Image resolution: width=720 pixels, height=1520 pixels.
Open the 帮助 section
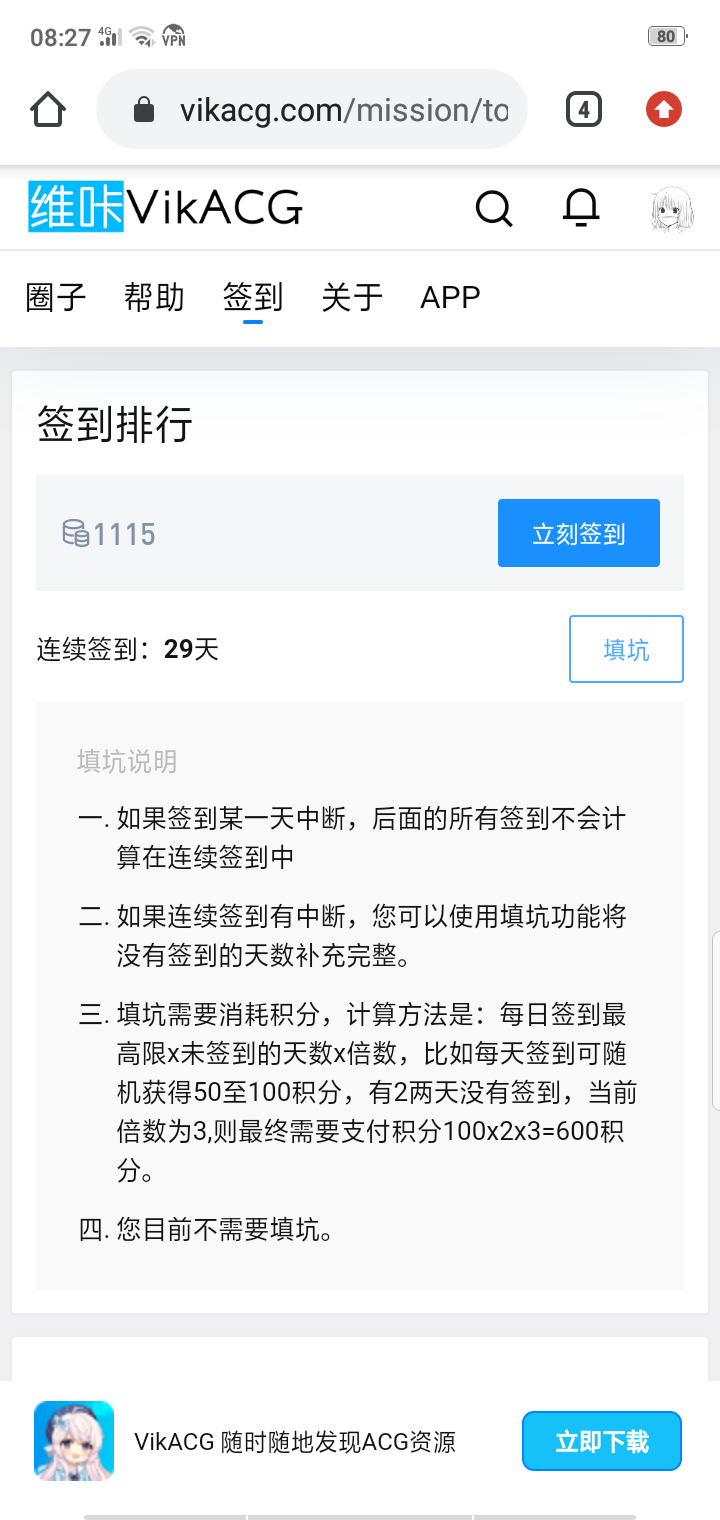click(152, 297)
